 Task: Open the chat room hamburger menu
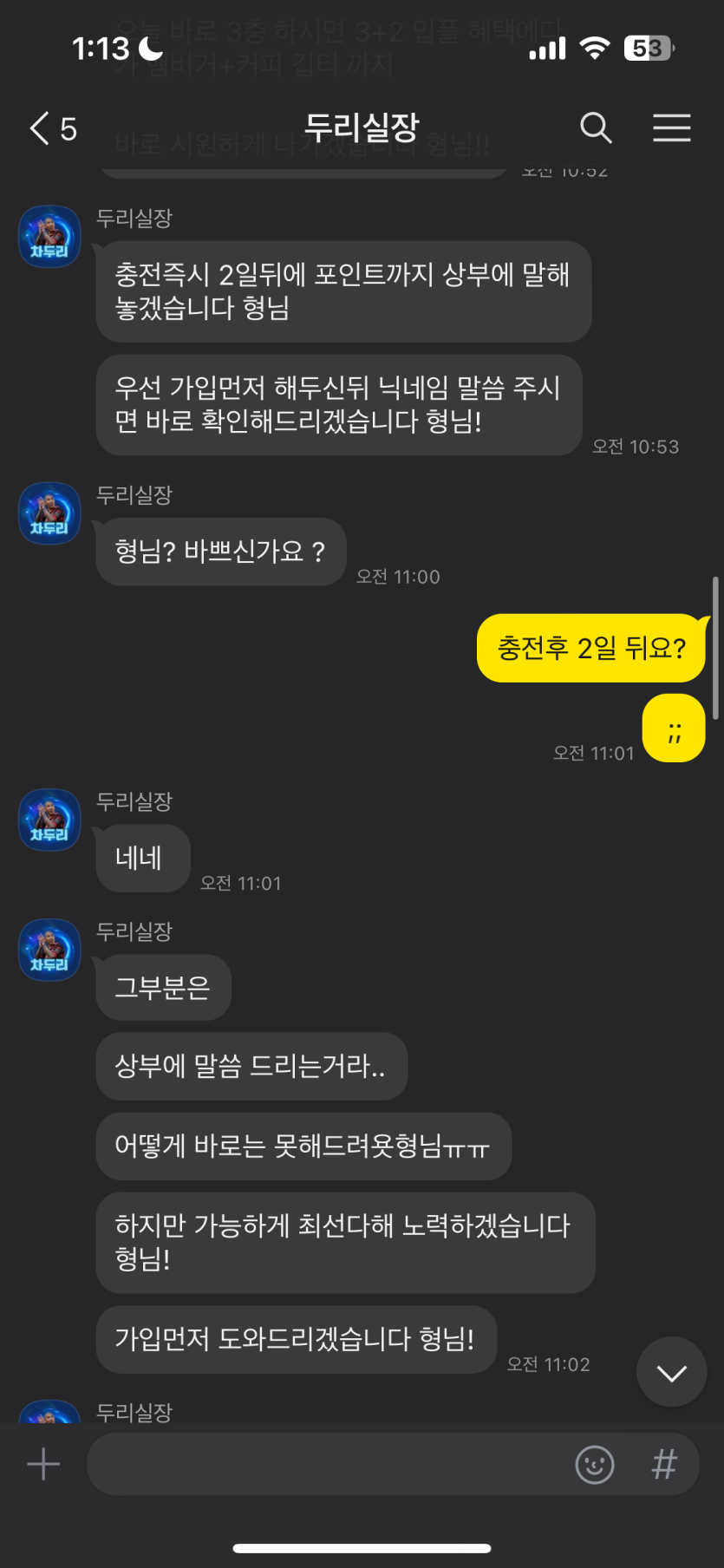point(671,128)
